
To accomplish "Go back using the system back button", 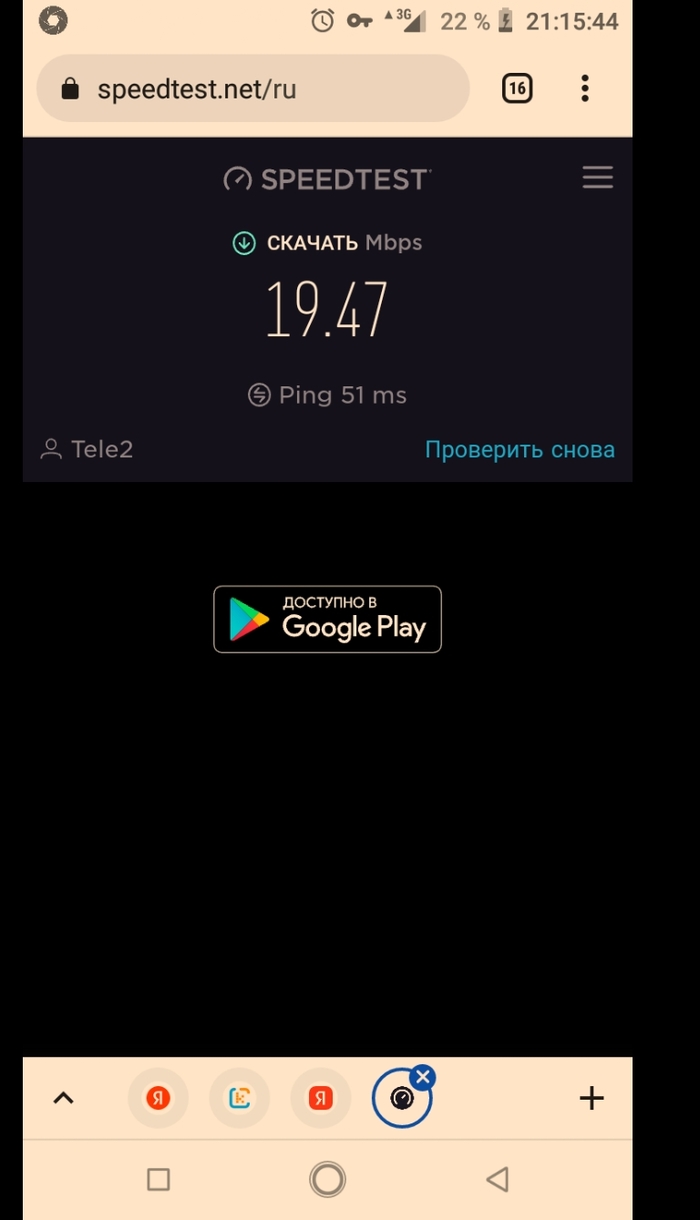I will pos(497,1180).
